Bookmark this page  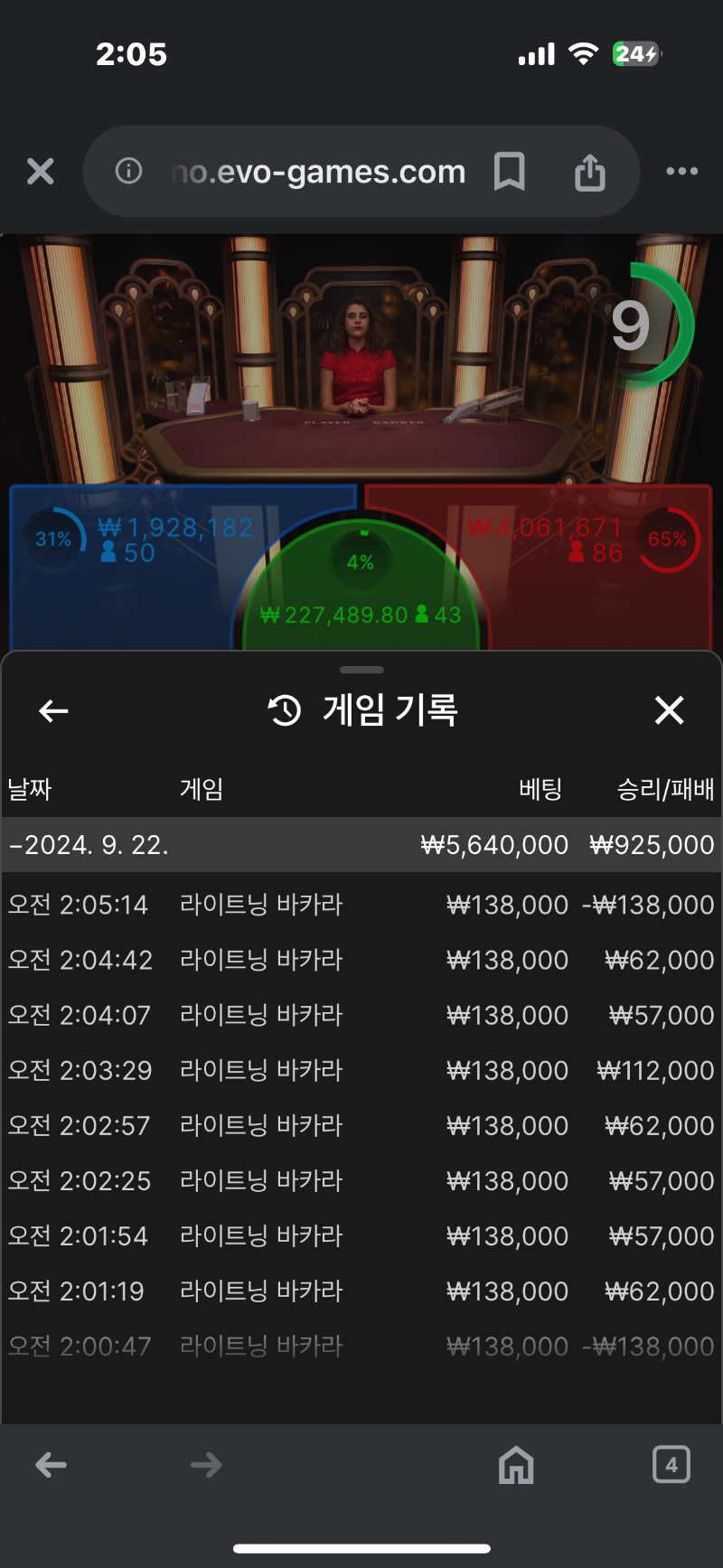[509, 171]
